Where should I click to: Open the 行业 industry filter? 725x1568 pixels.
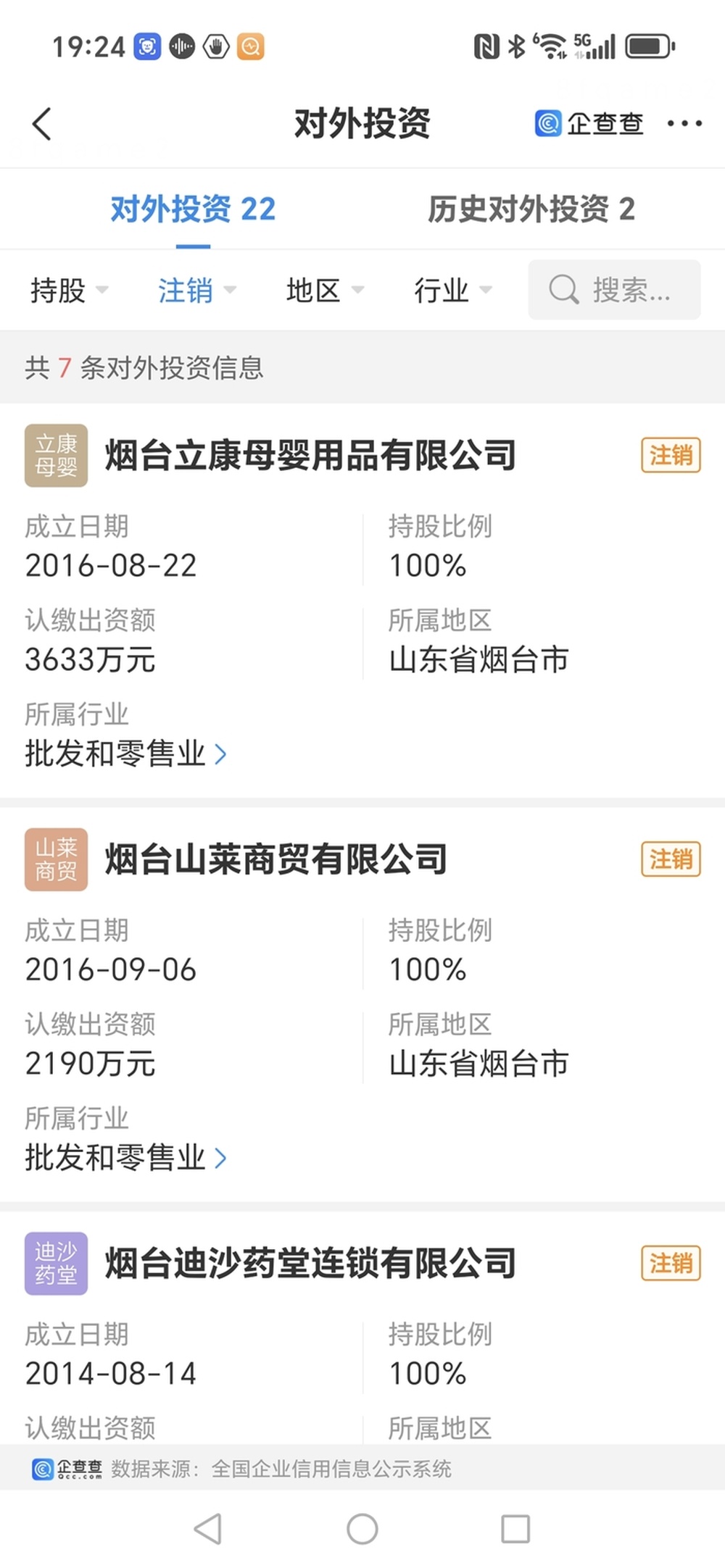click(452, 291)
